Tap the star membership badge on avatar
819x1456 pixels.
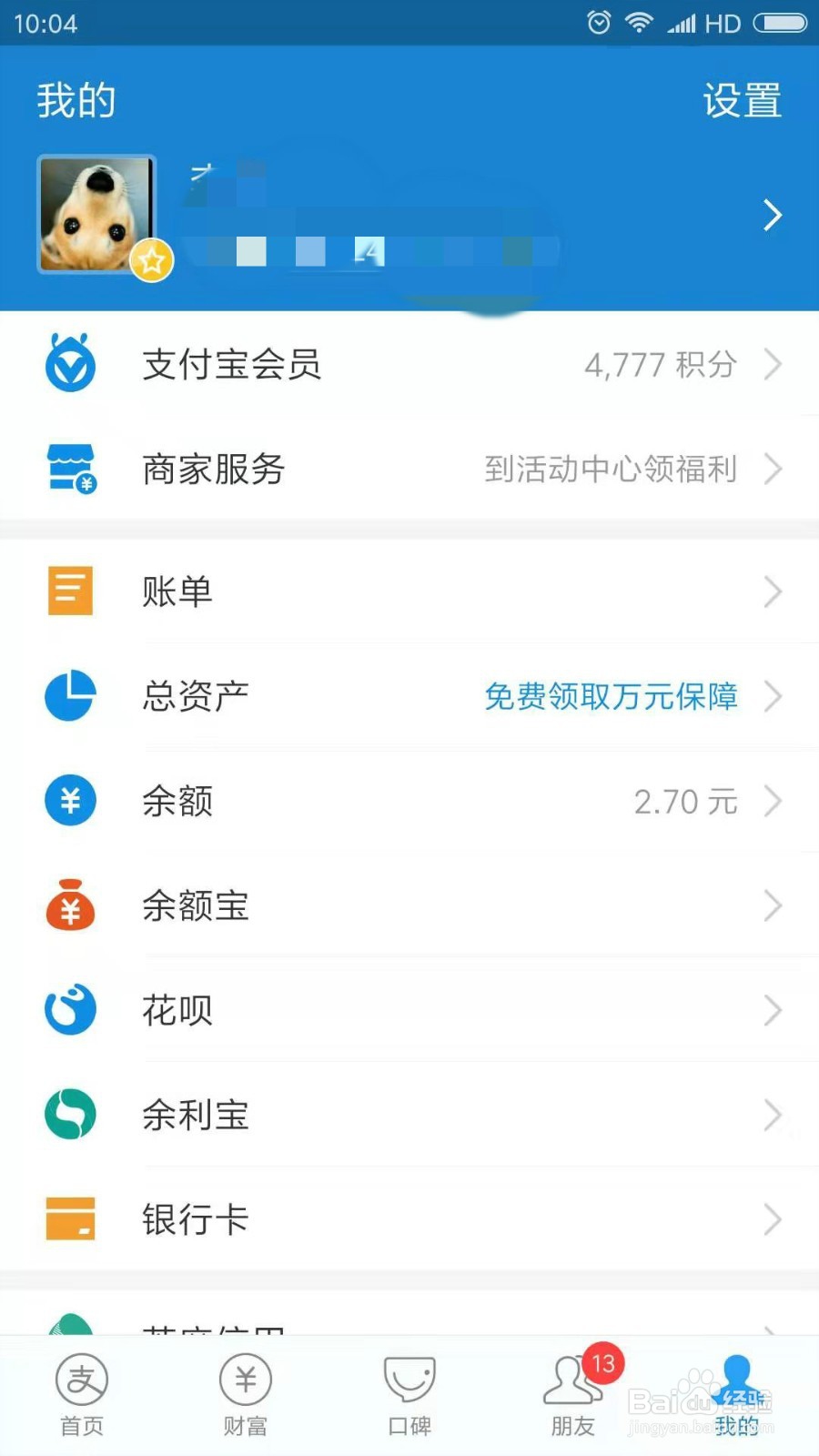(153, 259)
